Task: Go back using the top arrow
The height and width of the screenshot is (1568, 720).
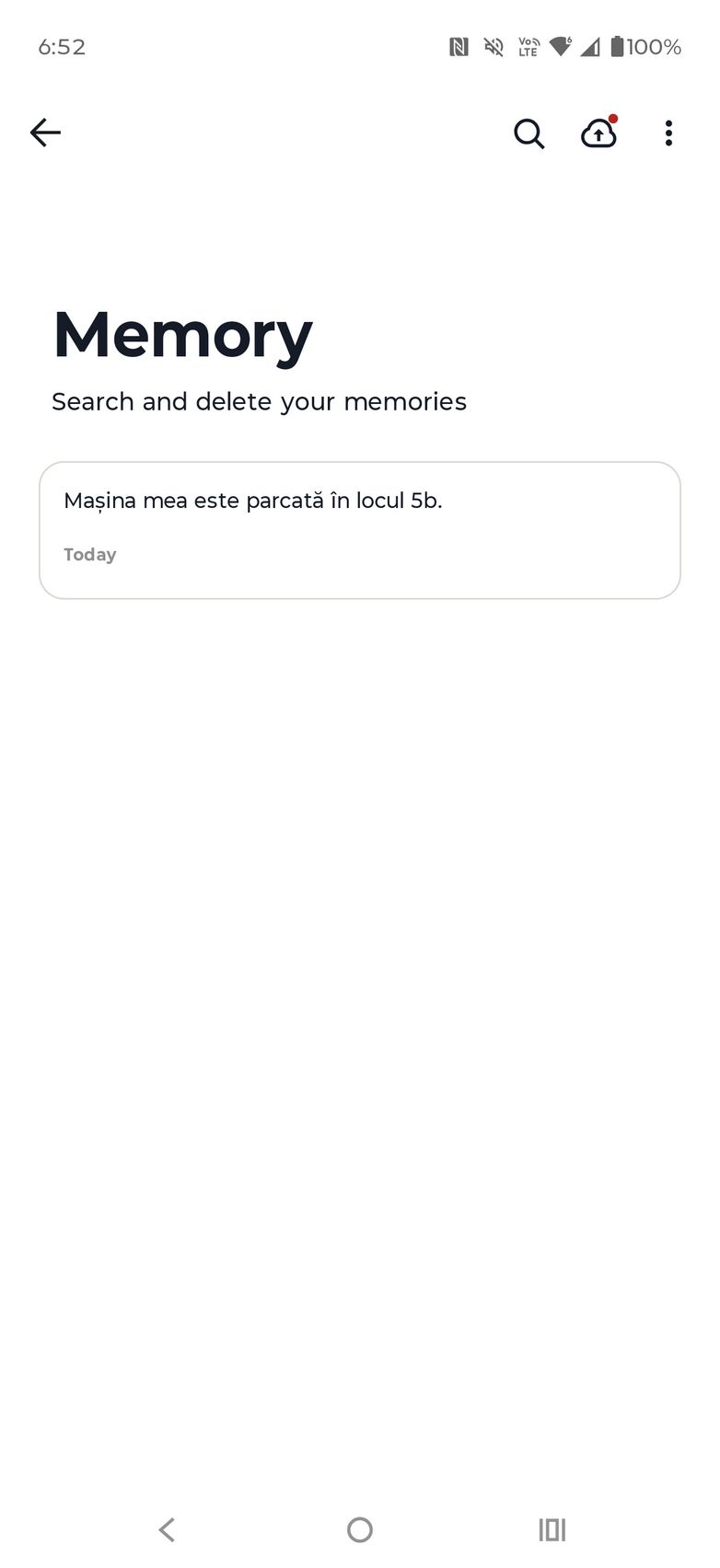Action: (x=45, y=133)
